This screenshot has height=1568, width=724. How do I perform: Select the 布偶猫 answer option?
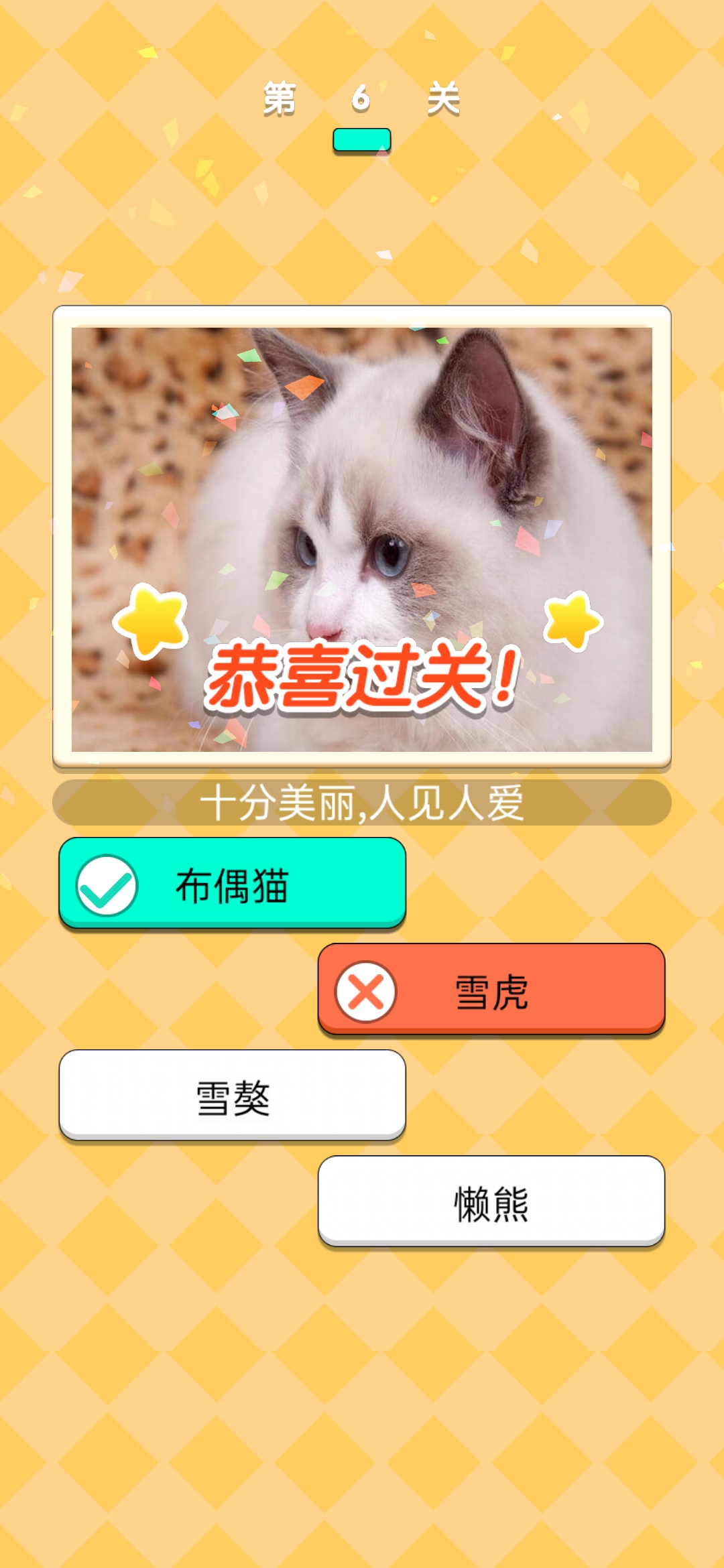click(232, 883)
